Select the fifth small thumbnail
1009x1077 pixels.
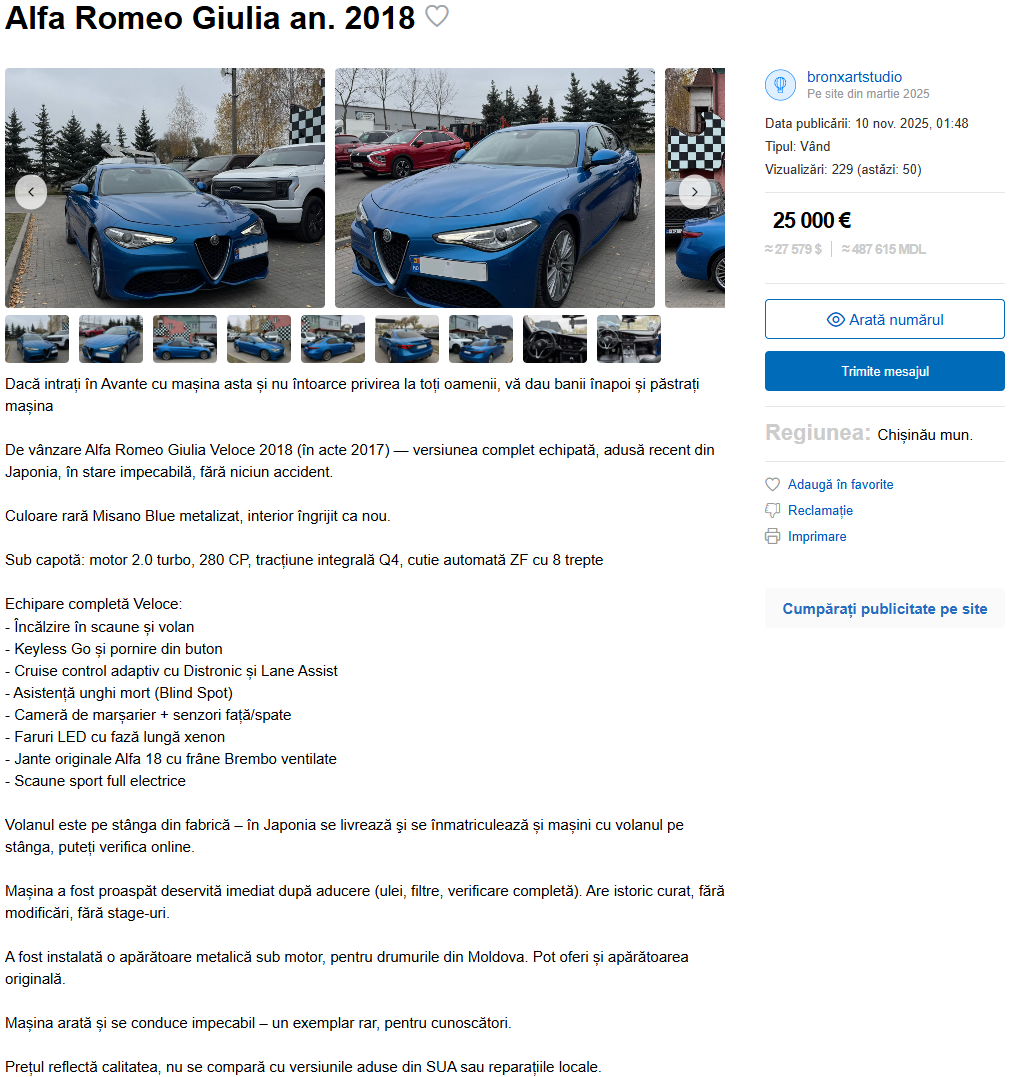point(333,339)
